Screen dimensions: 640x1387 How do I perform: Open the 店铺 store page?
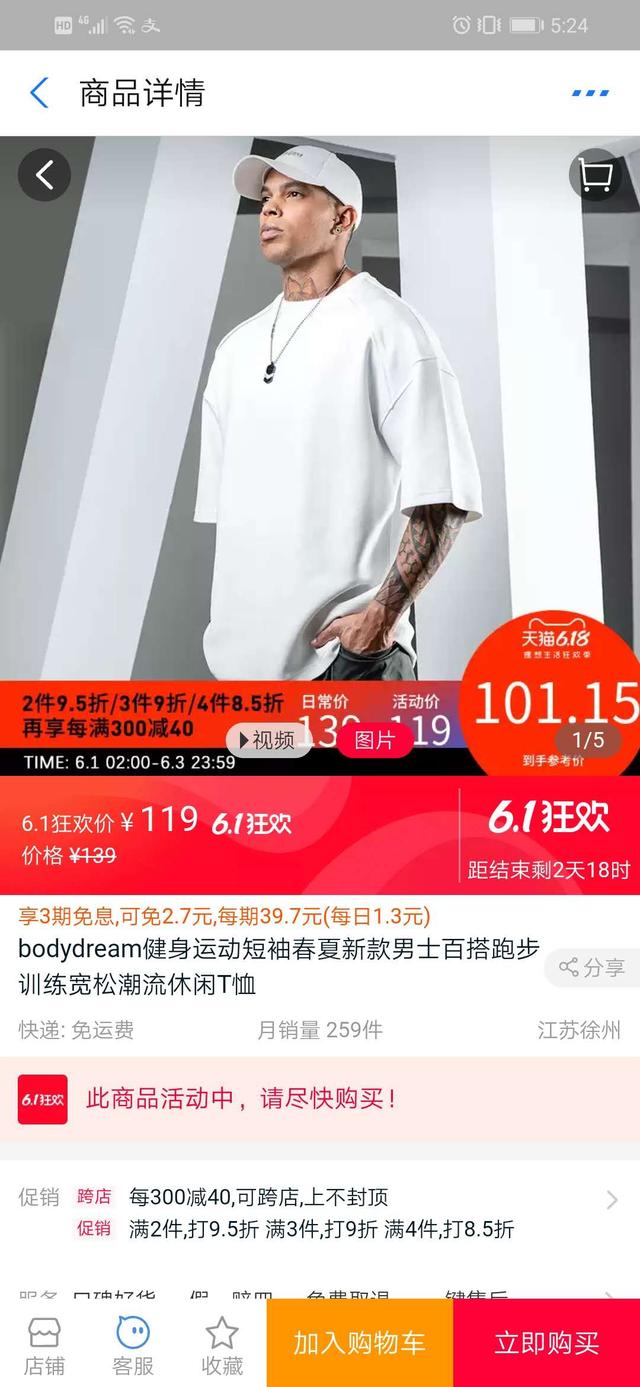click(44, 1345)
